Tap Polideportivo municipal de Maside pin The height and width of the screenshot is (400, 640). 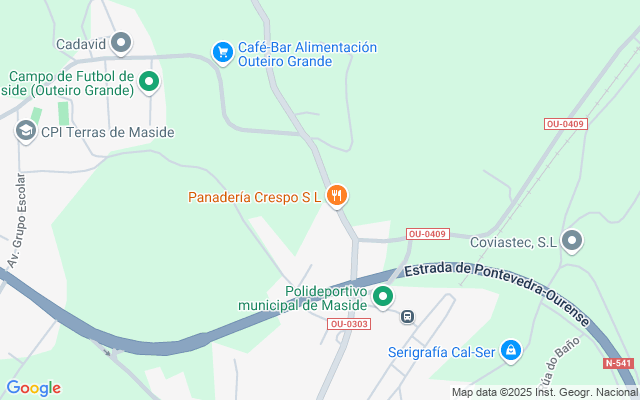click(384, 296)
